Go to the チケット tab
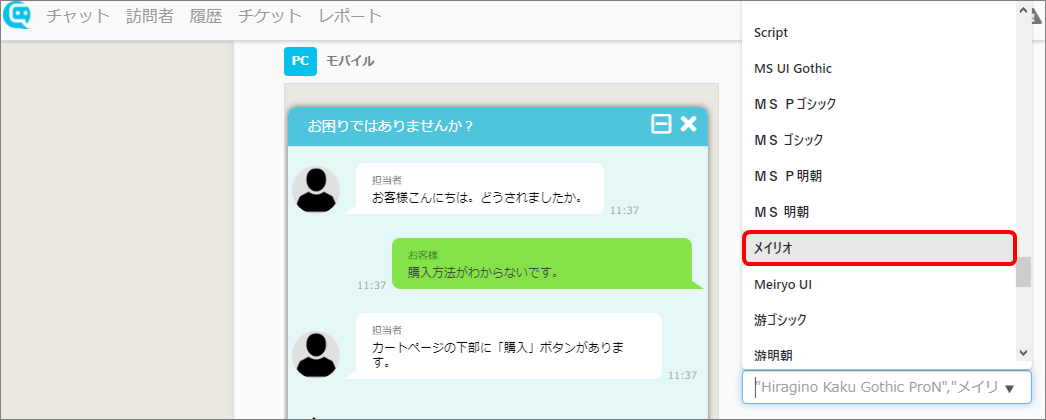This screenshot has height=420, width=1046. 269,16
